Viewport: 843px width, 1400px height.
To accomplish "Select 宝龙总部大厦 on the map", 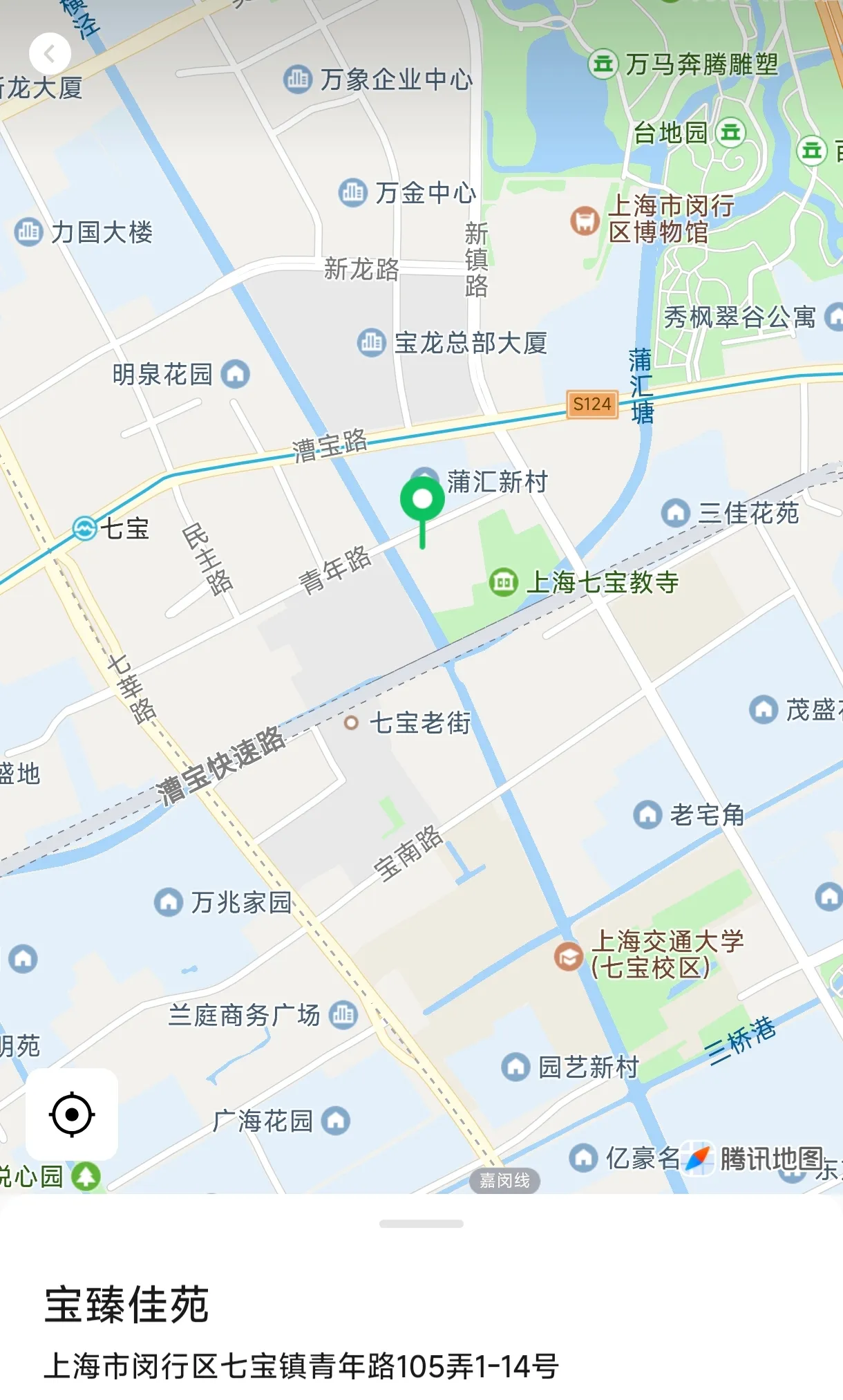I will click(x=372, y=342).
